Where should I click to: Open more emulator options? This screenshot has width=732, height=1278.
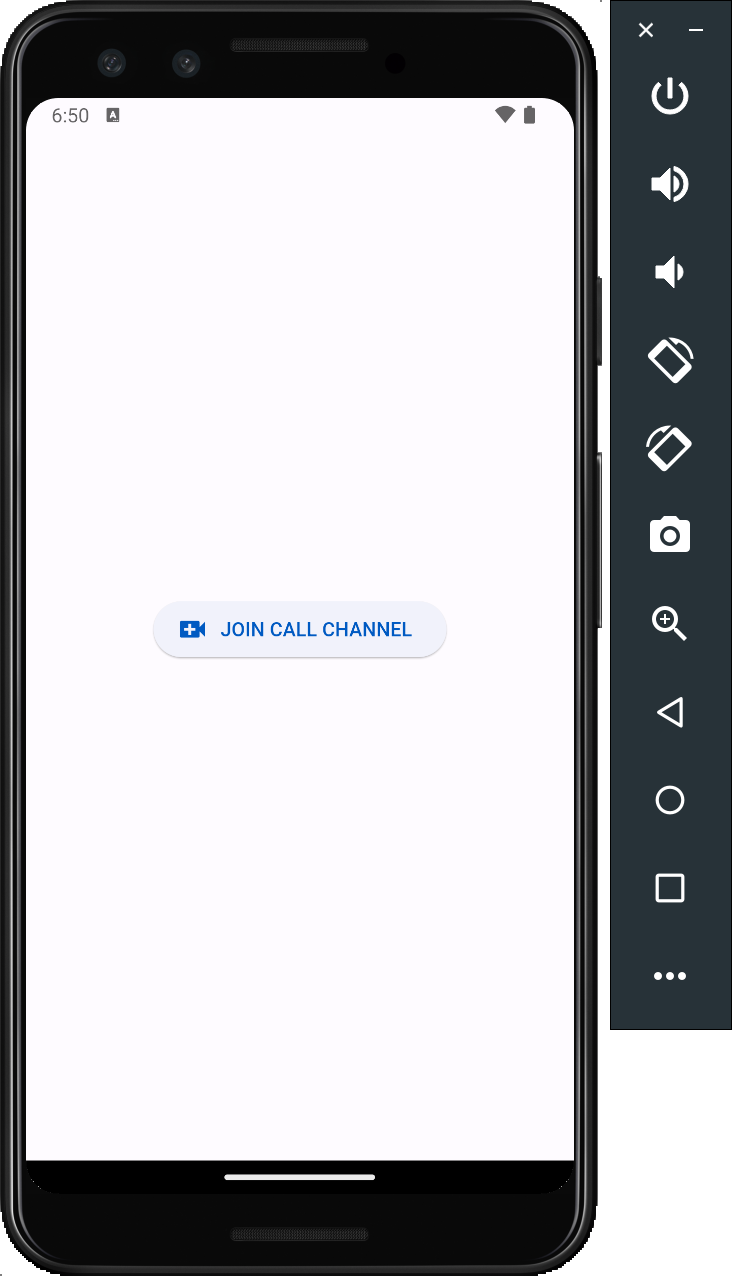669,976
